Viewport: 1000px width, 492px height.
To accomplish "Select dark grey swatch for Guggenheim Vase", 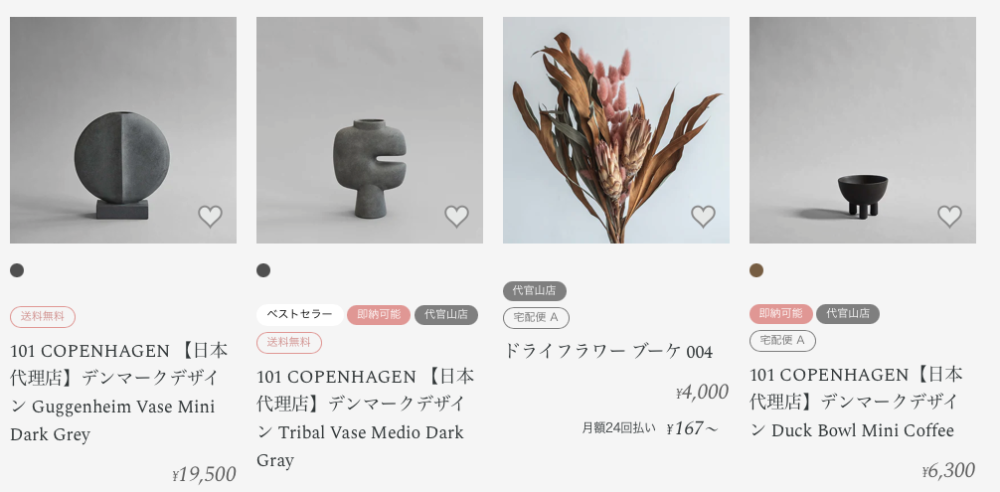I will click(17, 270).
